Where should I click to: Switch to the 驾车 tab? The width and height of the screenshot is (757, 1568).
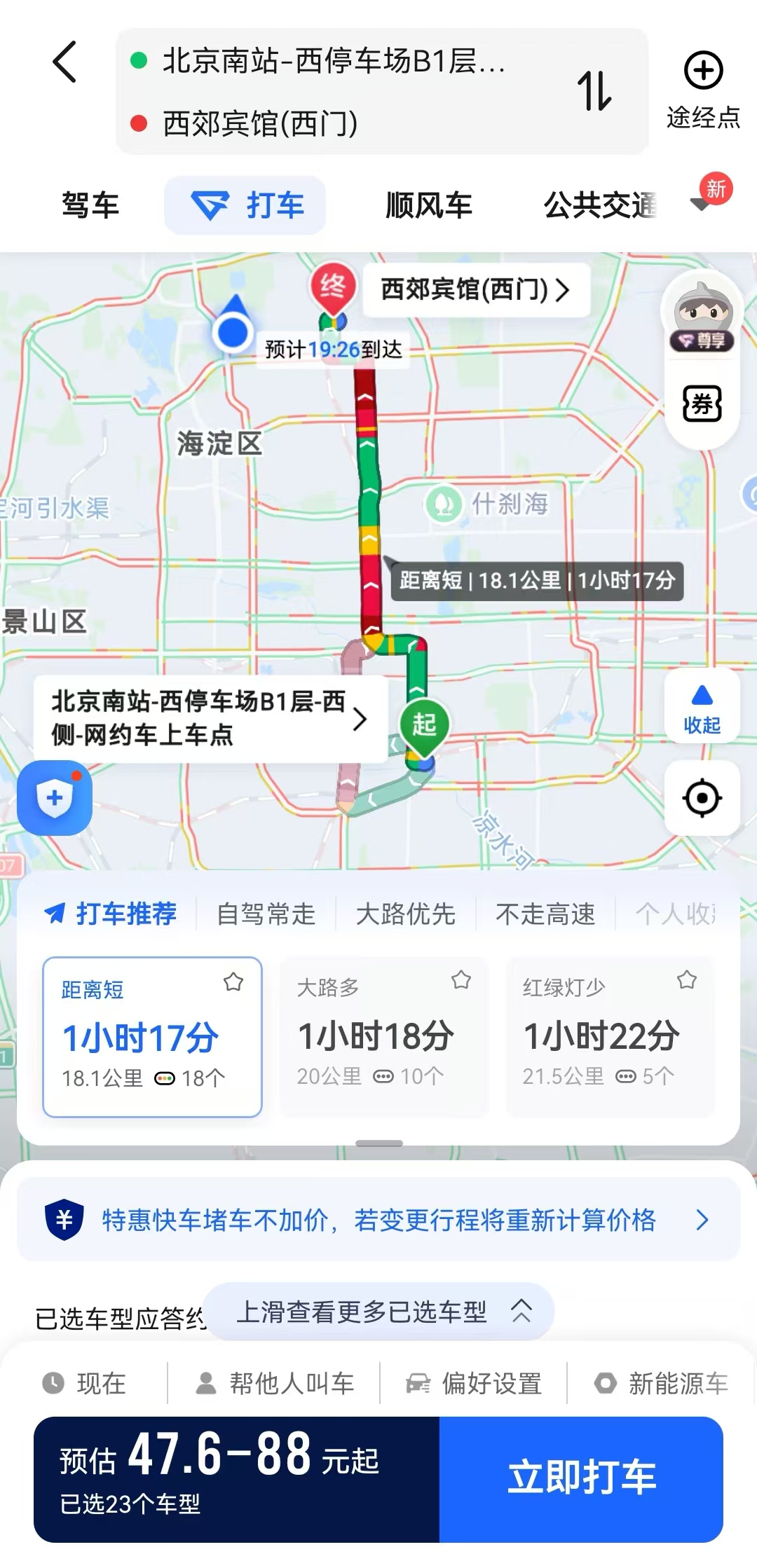coord(90,206)
